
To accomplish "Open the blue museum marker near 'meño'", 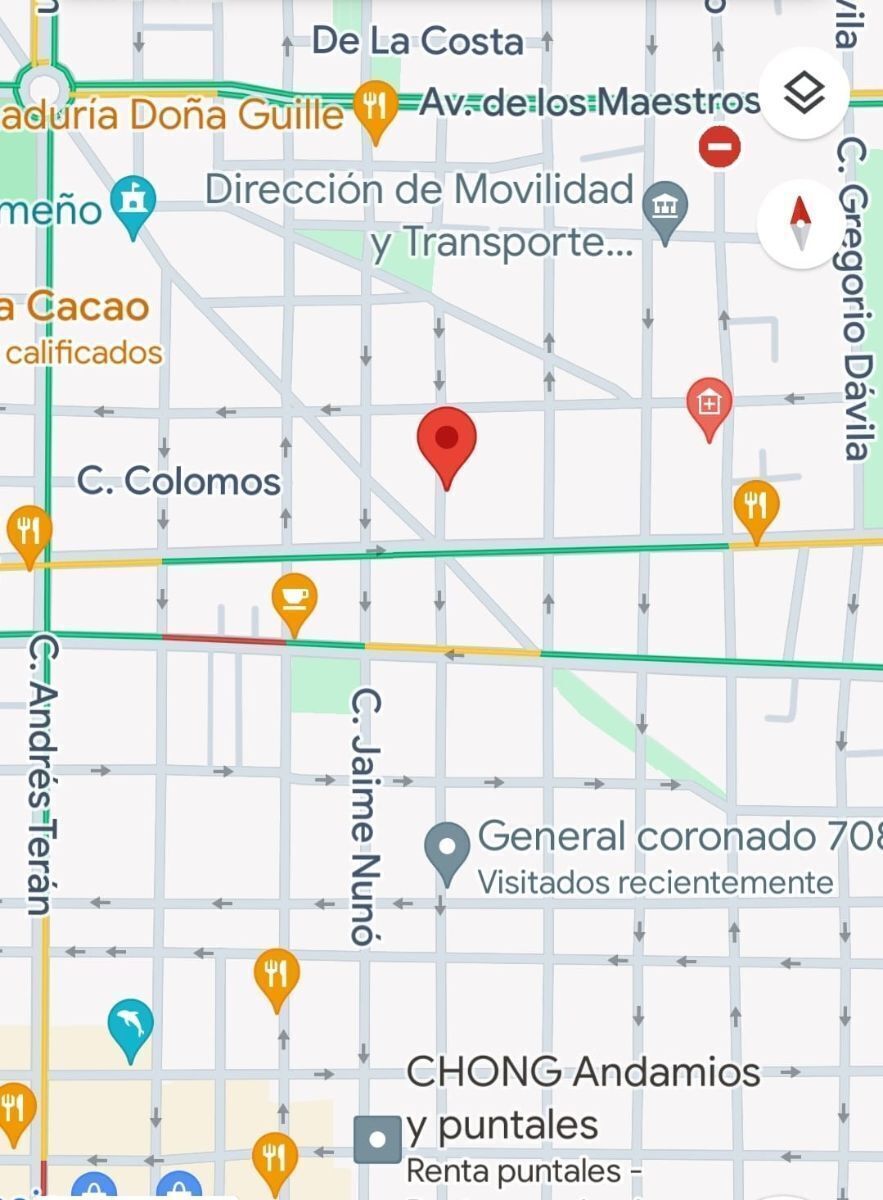I will 133,202.
